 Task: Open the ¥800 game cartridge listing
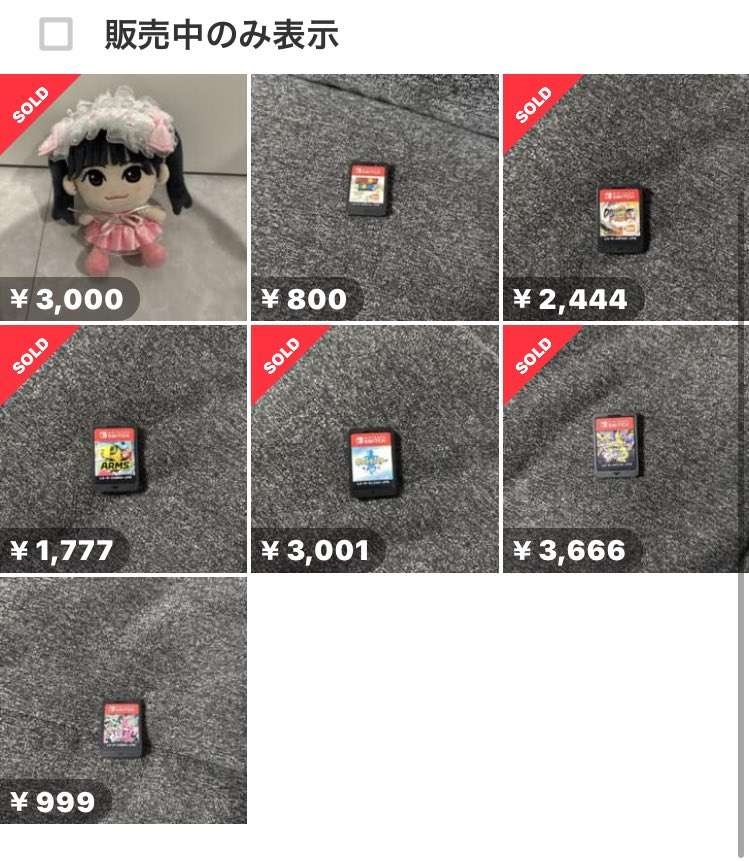coord(374,197)
